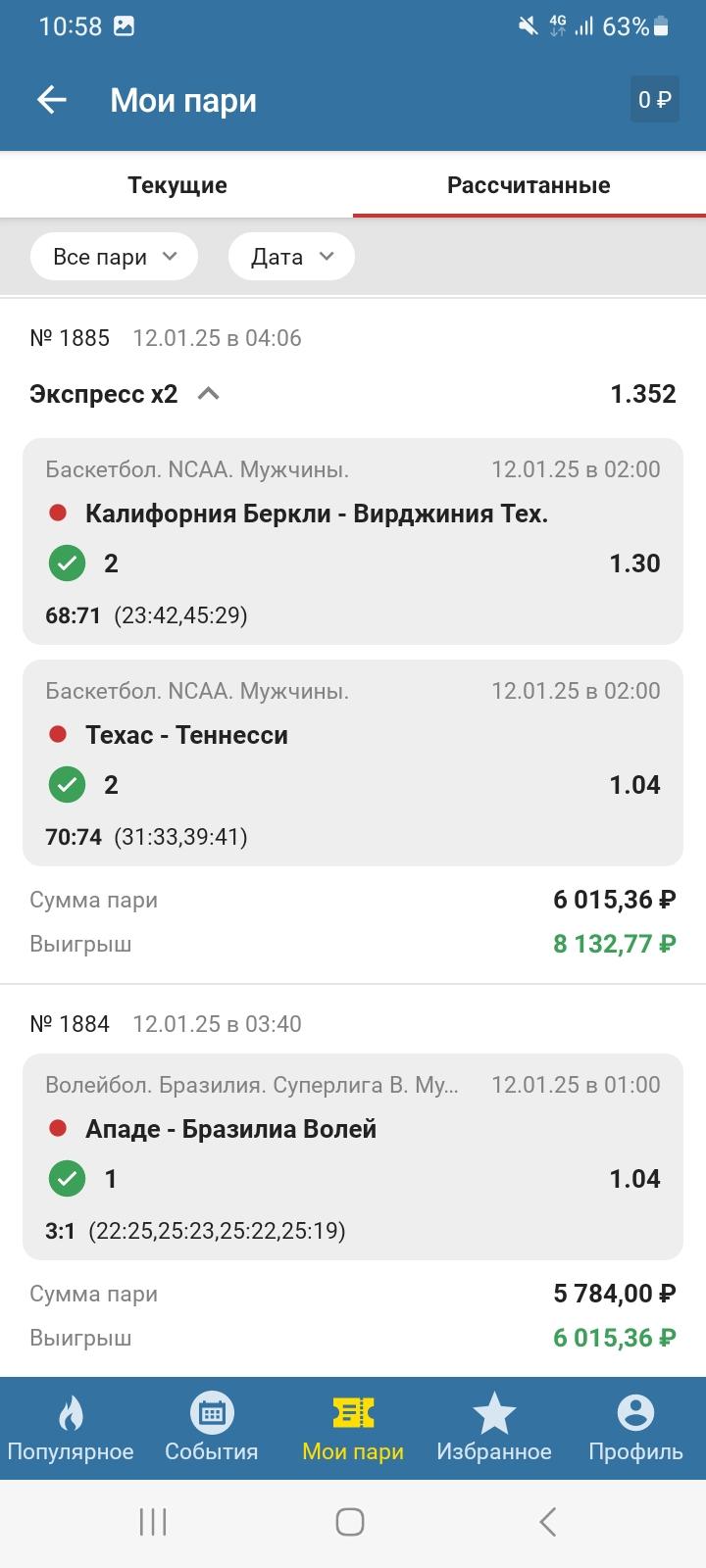
Task: Go to the Популярное tab
Action: (71, 1428)
